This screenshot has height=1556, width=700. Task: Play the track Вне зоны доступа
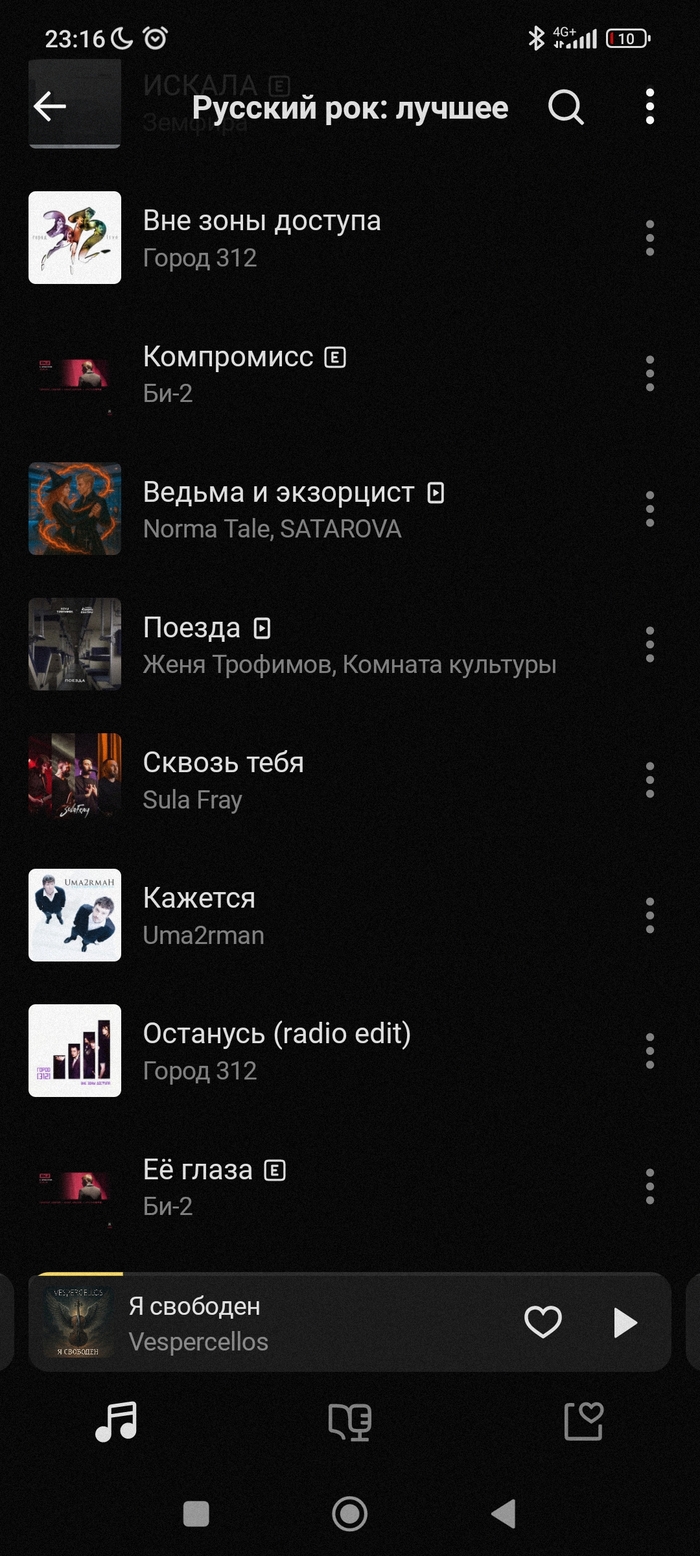[262, 237]
